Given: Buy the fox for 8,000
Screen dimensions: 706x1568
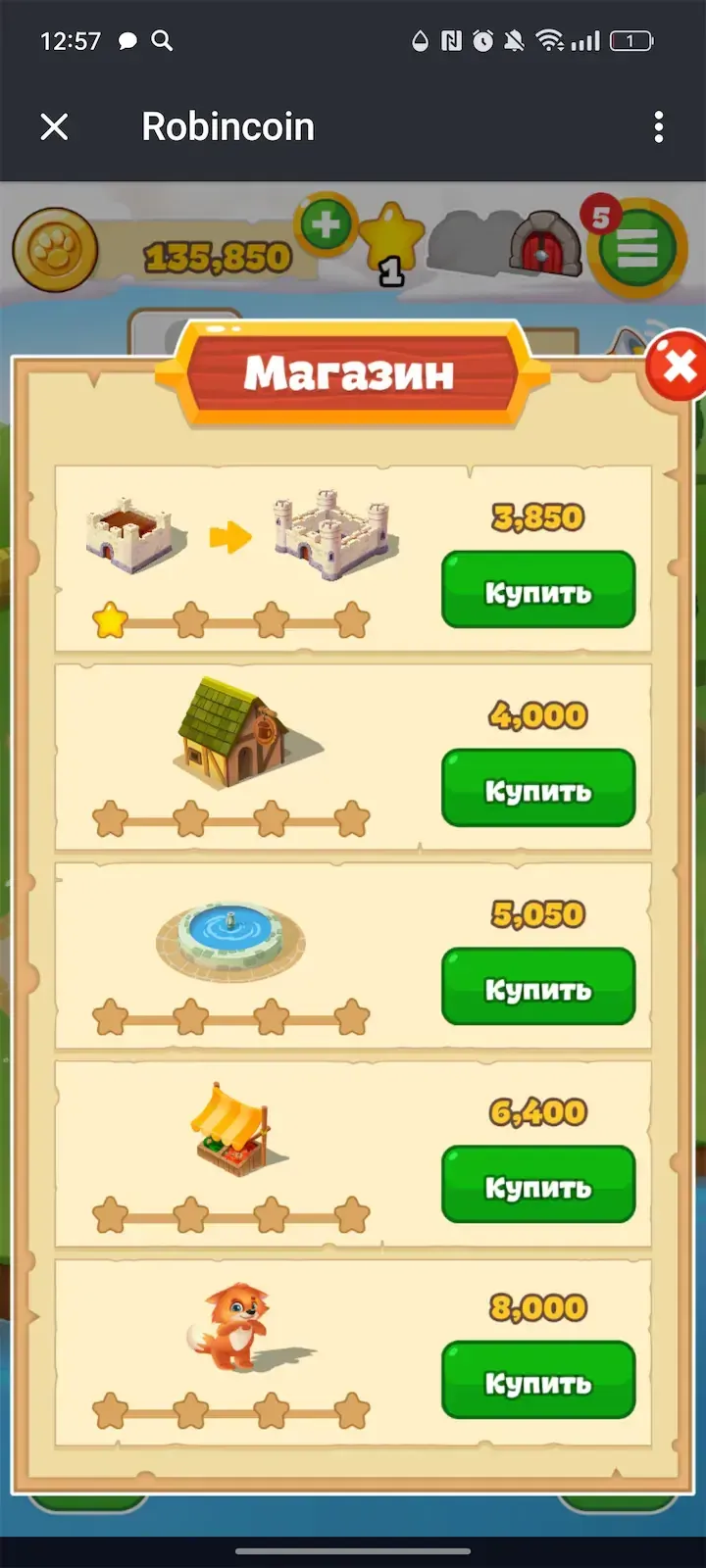Looking at the screenshot, I should 538,1382.
